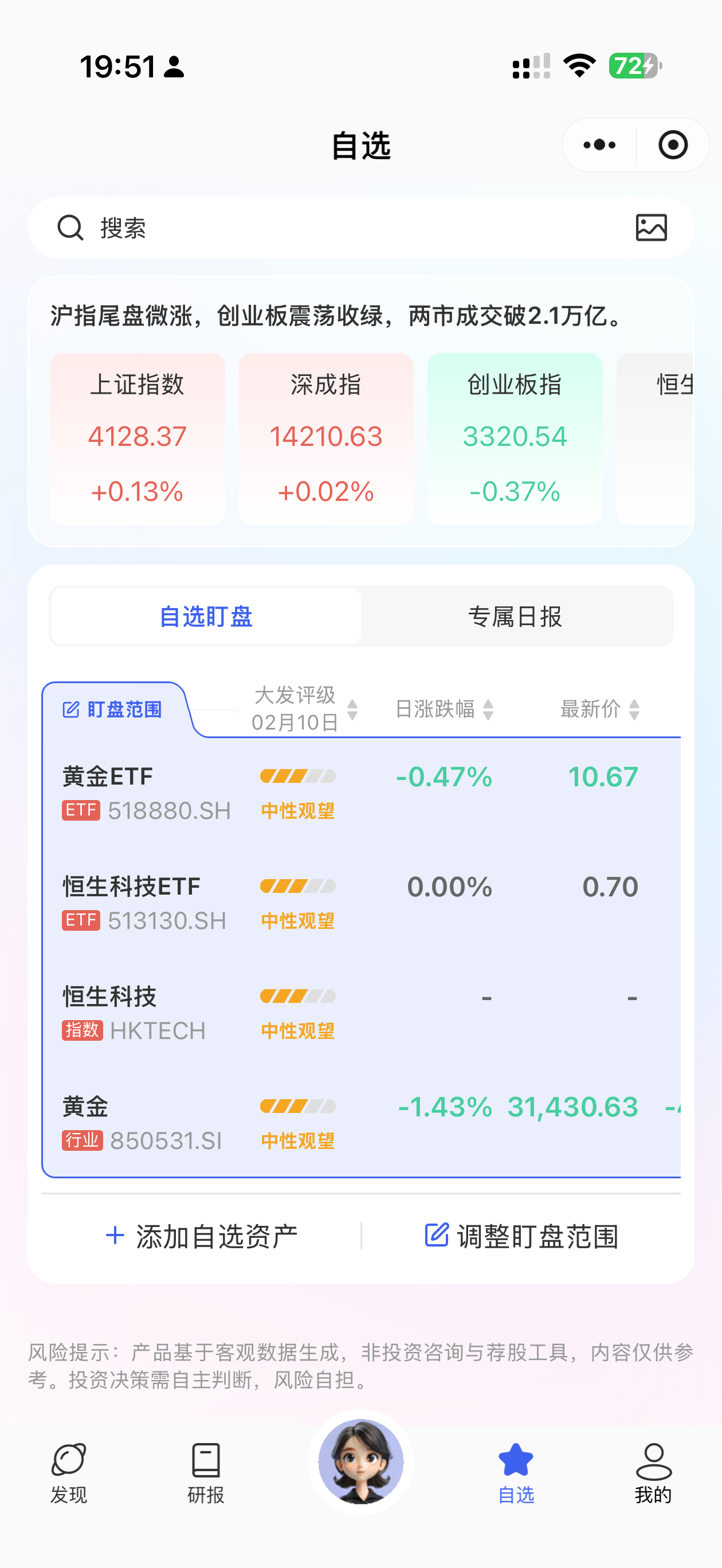The width and height of the screenshot is (722, 1568).
Task: Close the mini program via circle icon
Action: click(x=673, y=145)
